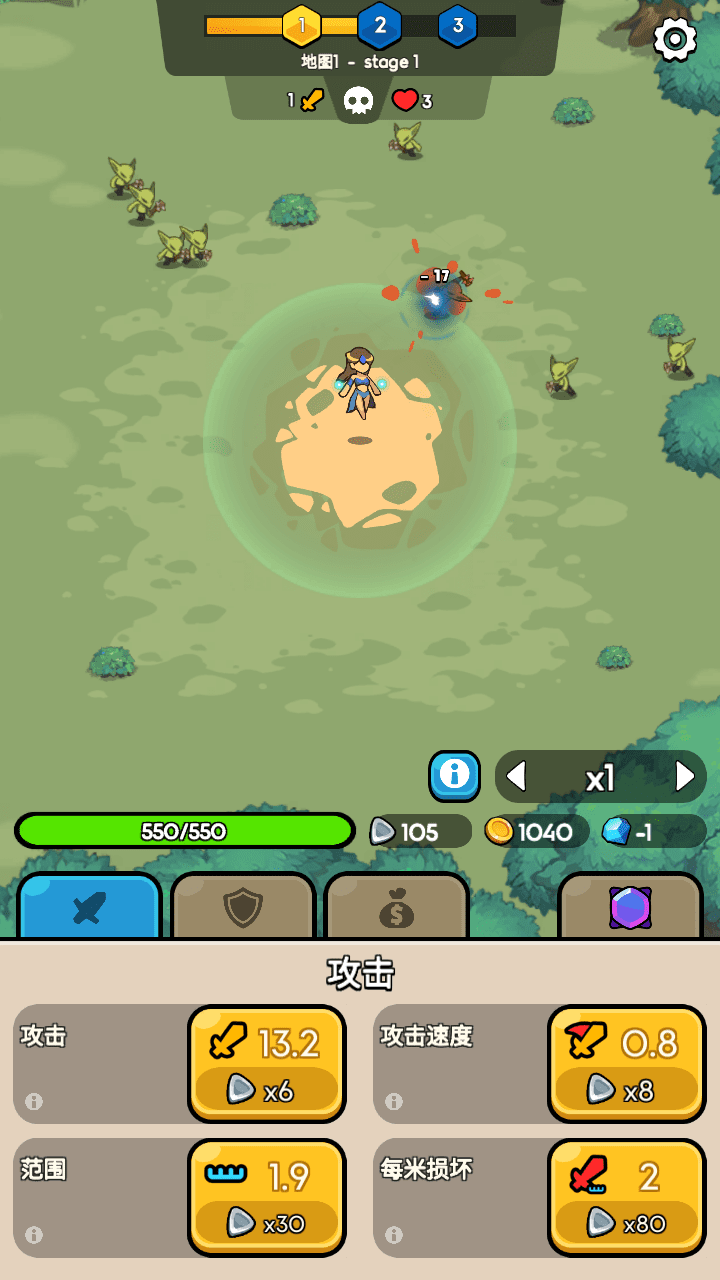720x1280 pixels.
Task: Upgrade 攻击速度 for x8 stones
Action: (627, 1063)
